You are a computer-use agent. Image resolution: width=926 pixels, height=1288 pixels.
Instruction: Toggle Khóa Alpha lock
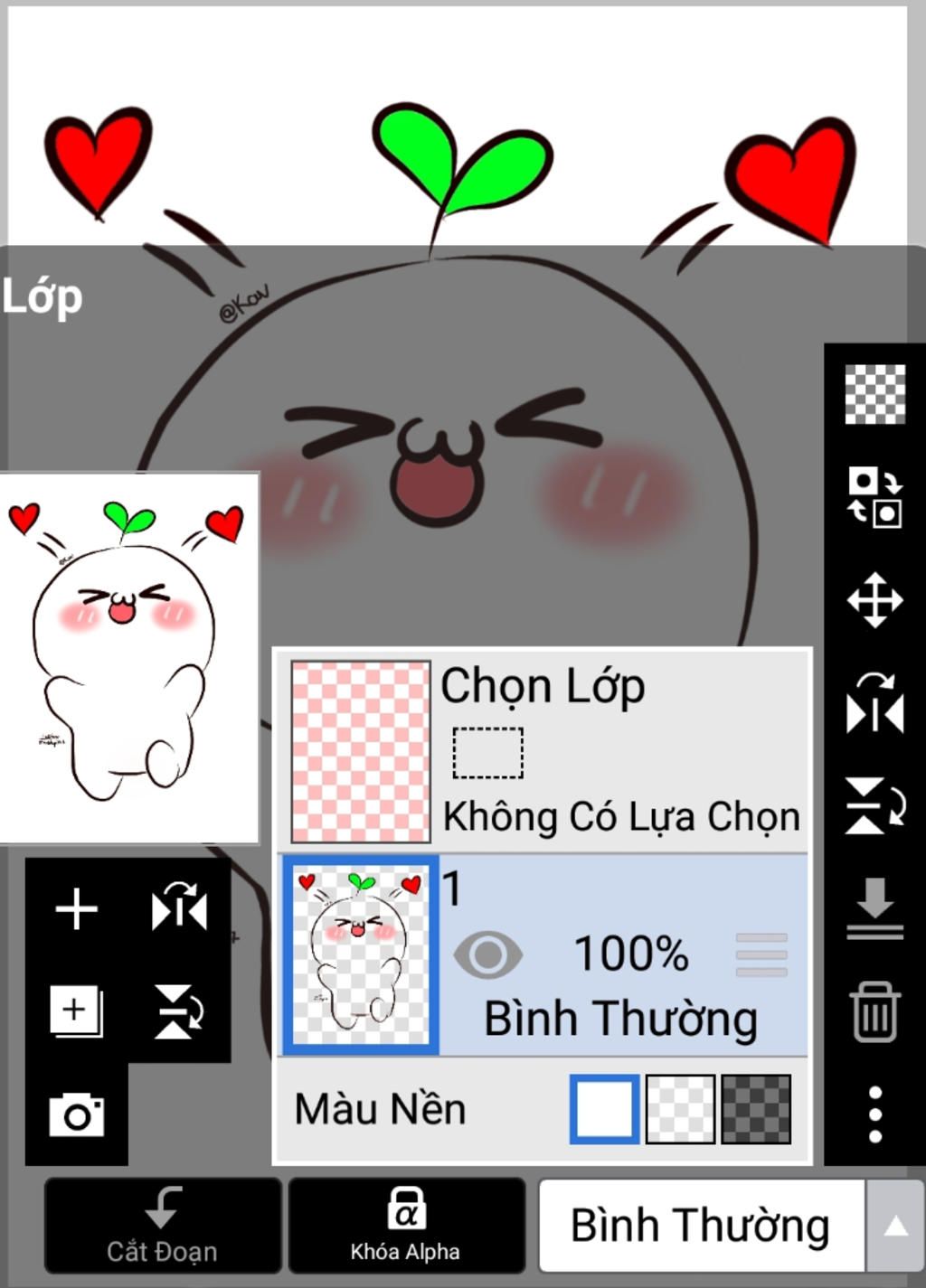pos(406,1225)
